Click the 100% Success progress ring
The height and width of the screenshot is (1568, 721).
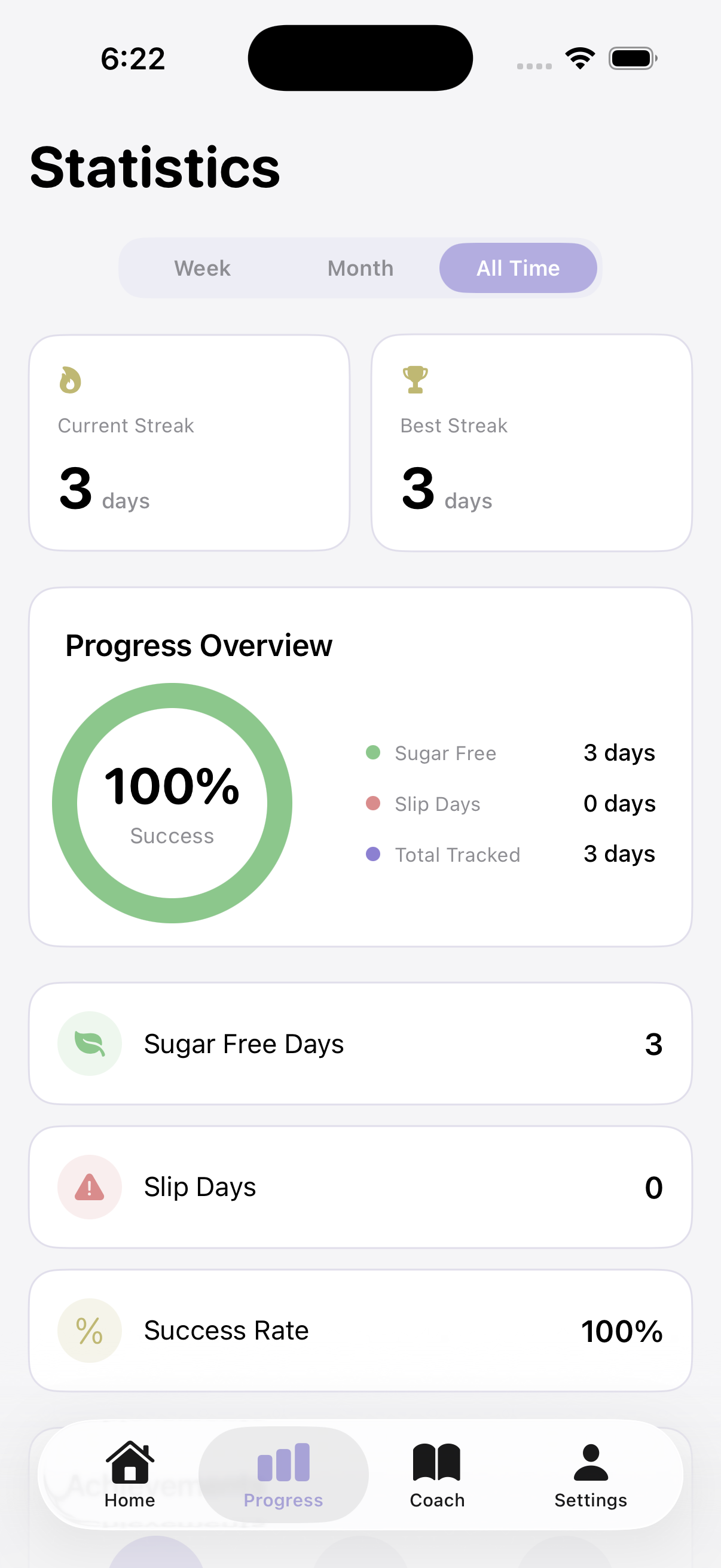172,803
